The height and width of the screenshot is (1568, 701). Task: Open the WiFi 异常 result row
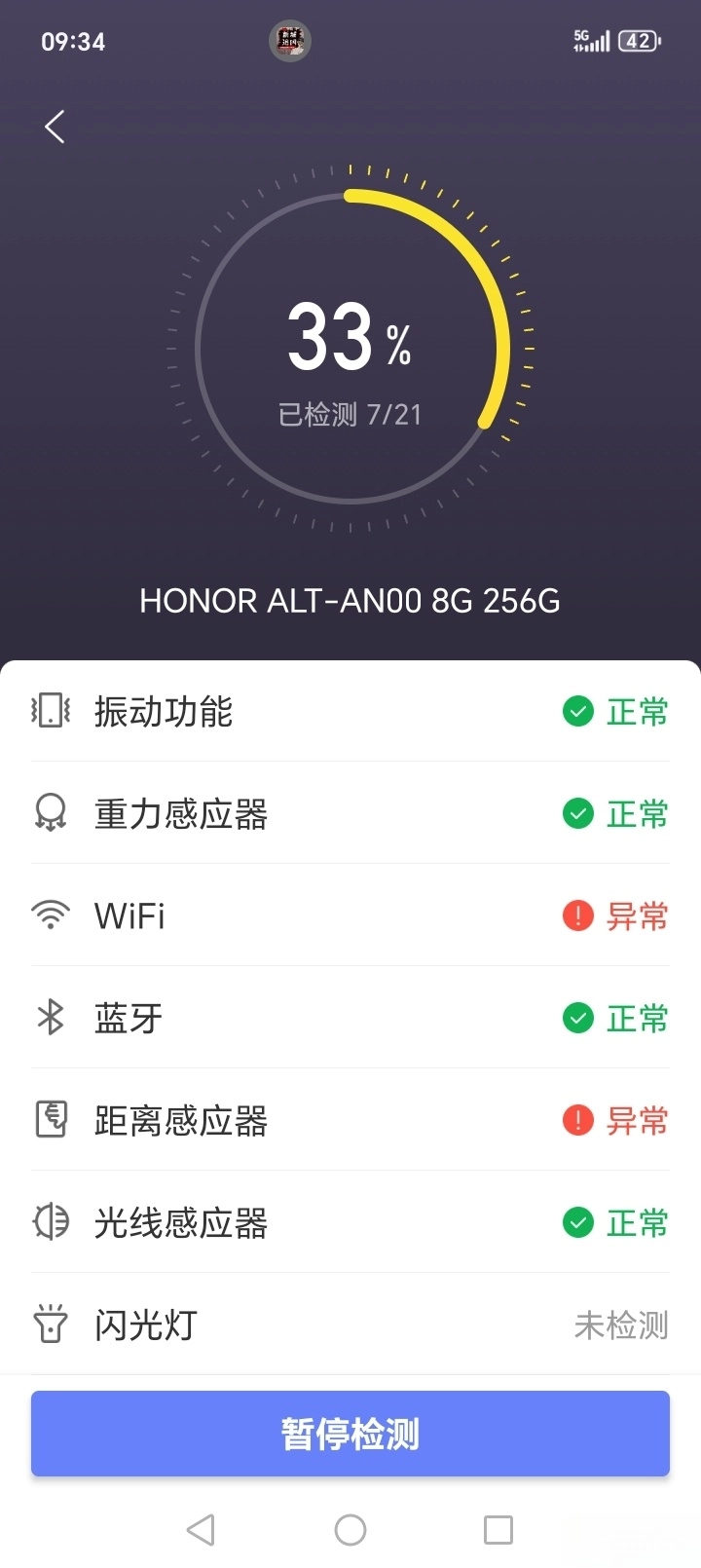point(350,916)
